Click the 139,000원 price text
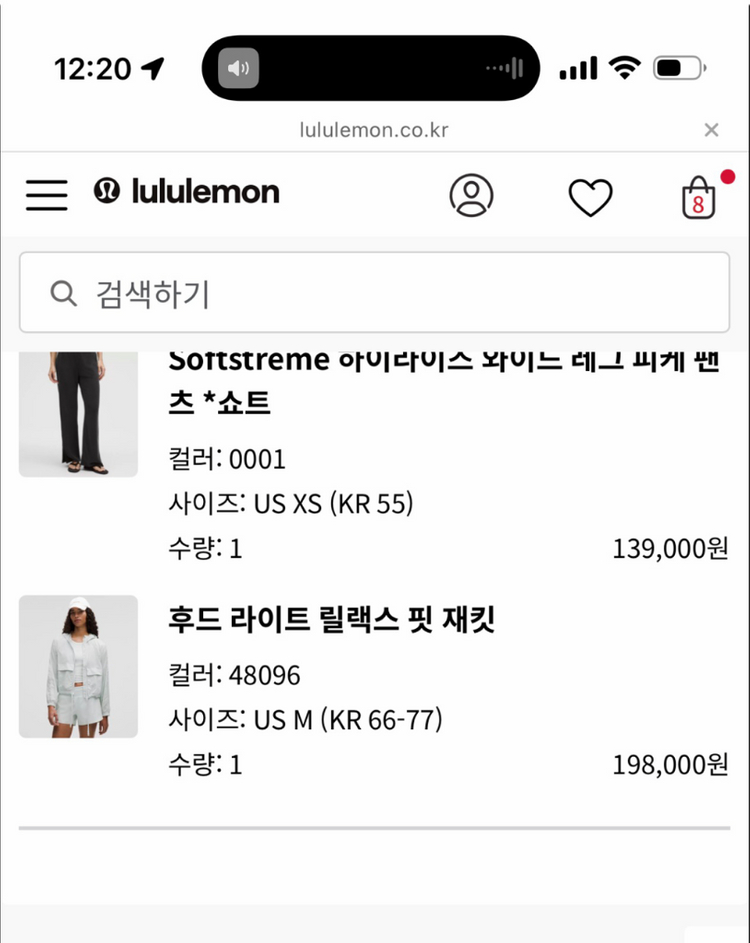The image size is (750, 943). pos(668,548)
